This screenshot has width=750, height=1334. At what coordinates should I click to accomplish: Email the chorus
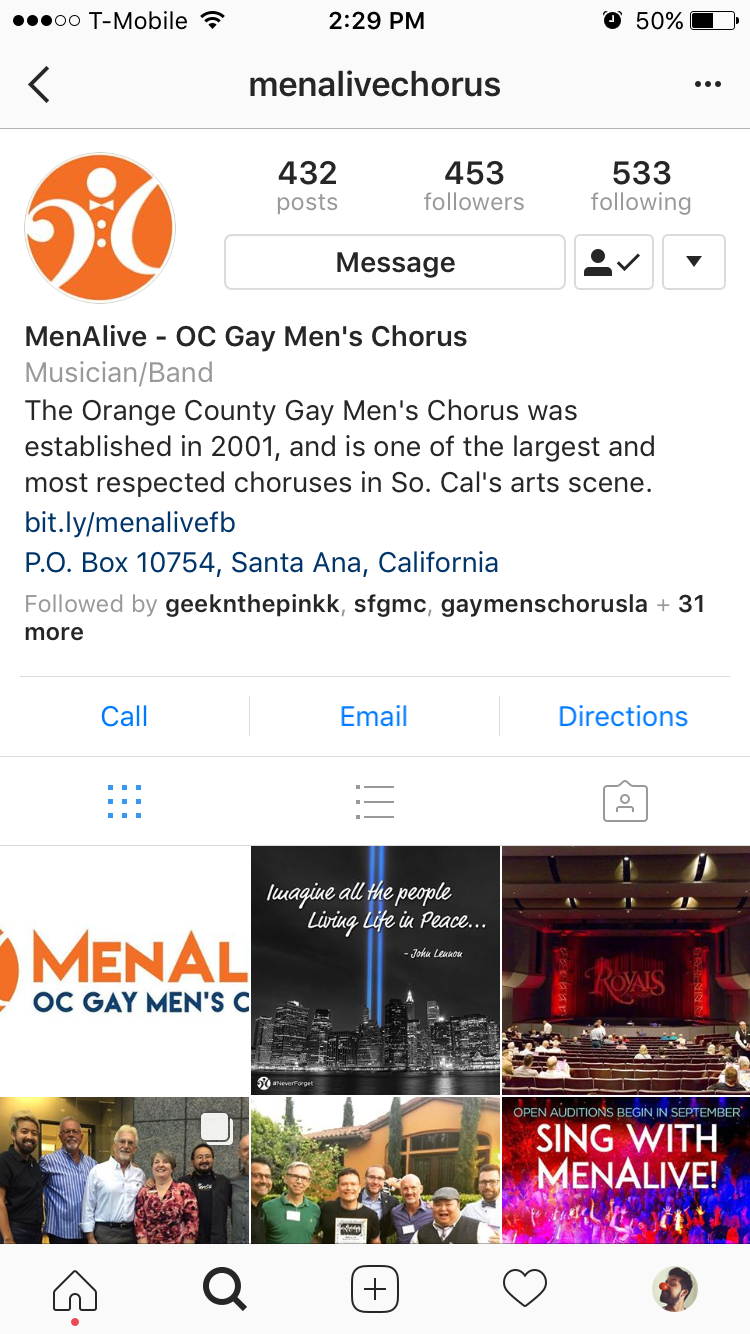(374, 716)
